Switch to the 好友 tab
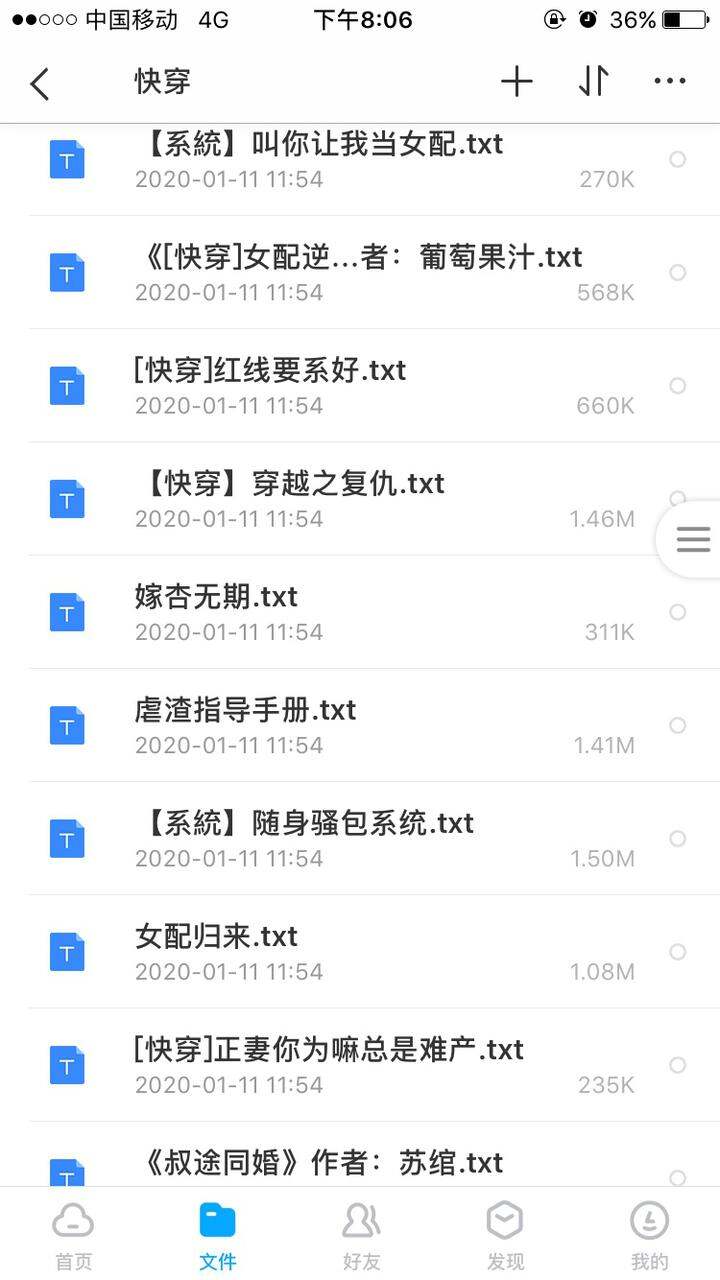The image size is (720, 1280). 361,1234
